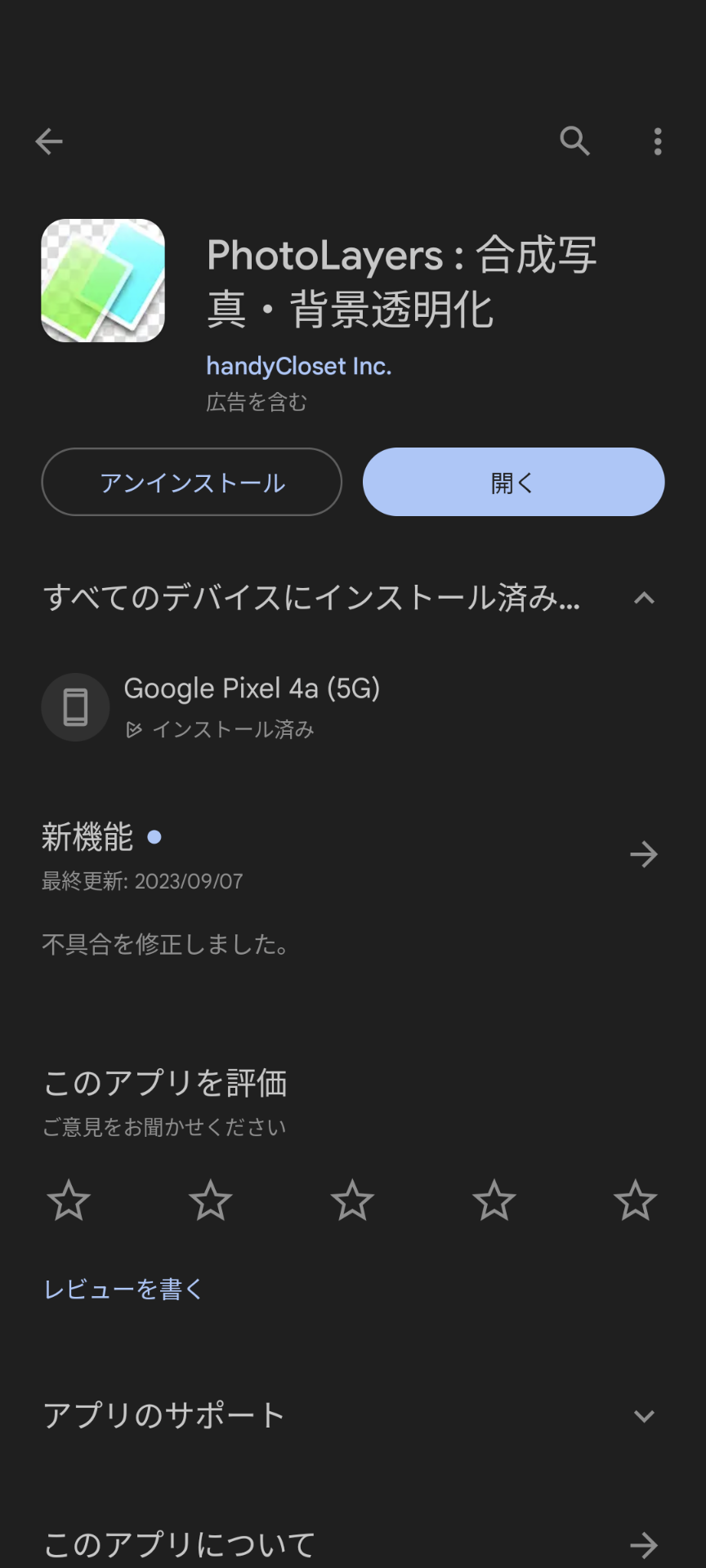Rate the app four stars
The image size is (706, 1568).
tap(494, 1200)
